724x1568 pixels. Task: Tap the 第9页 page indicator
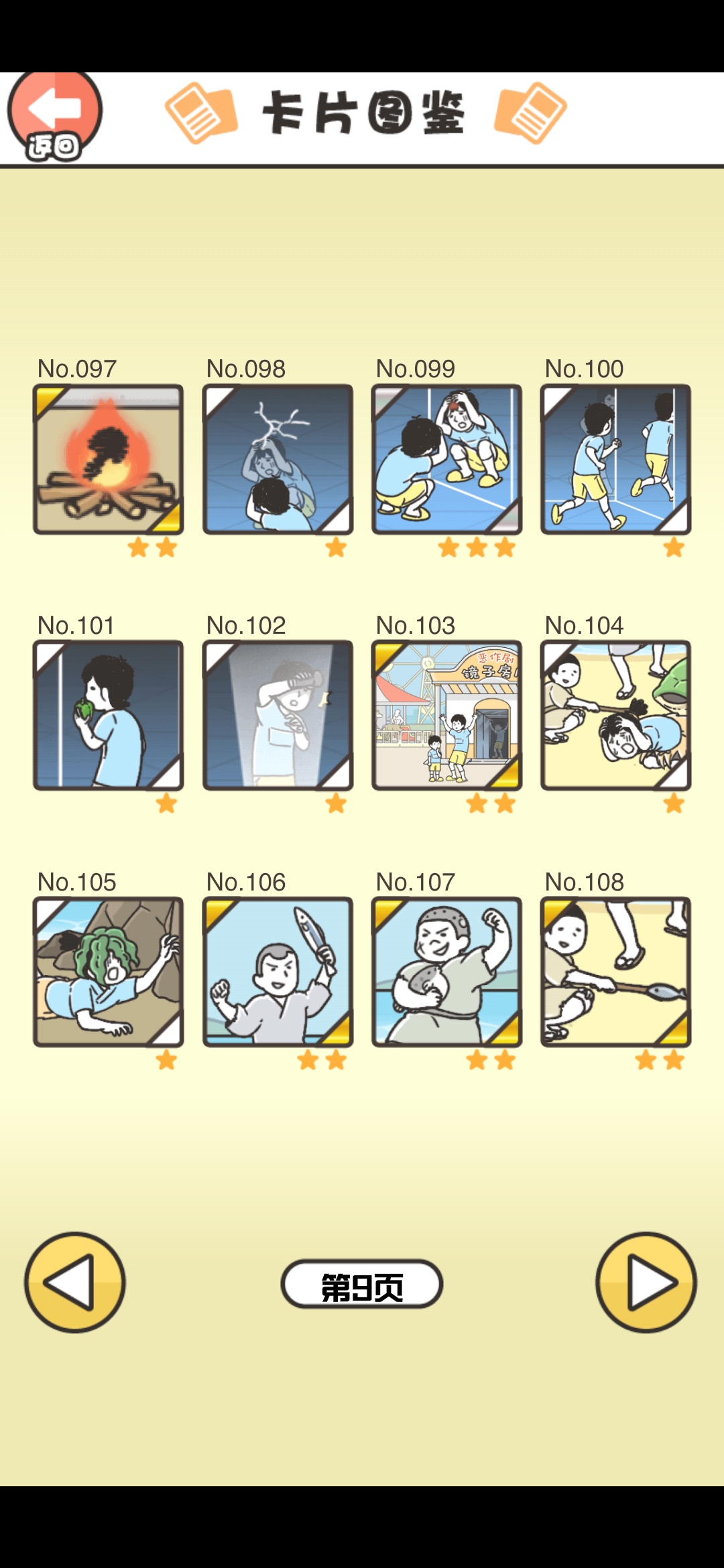point(362,1284)
